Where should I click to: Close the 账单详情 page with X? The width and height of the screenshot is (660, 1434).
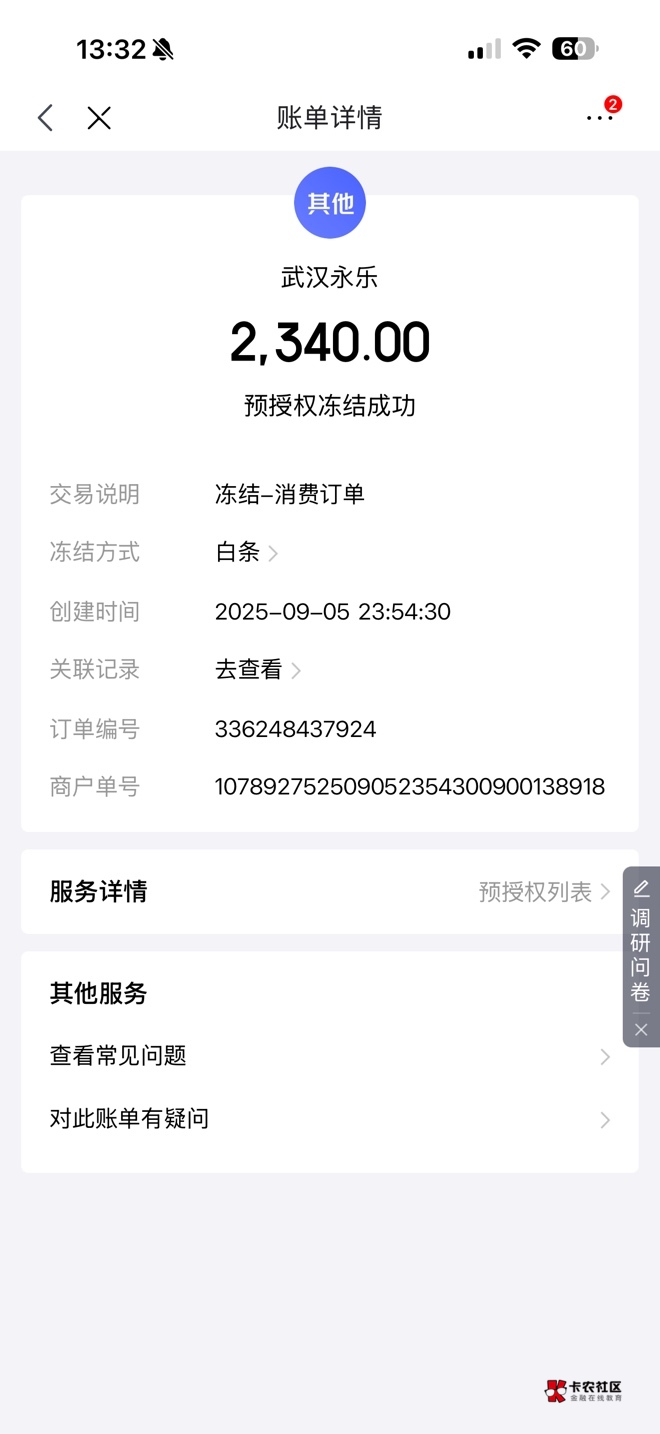[x=99, y=118]
